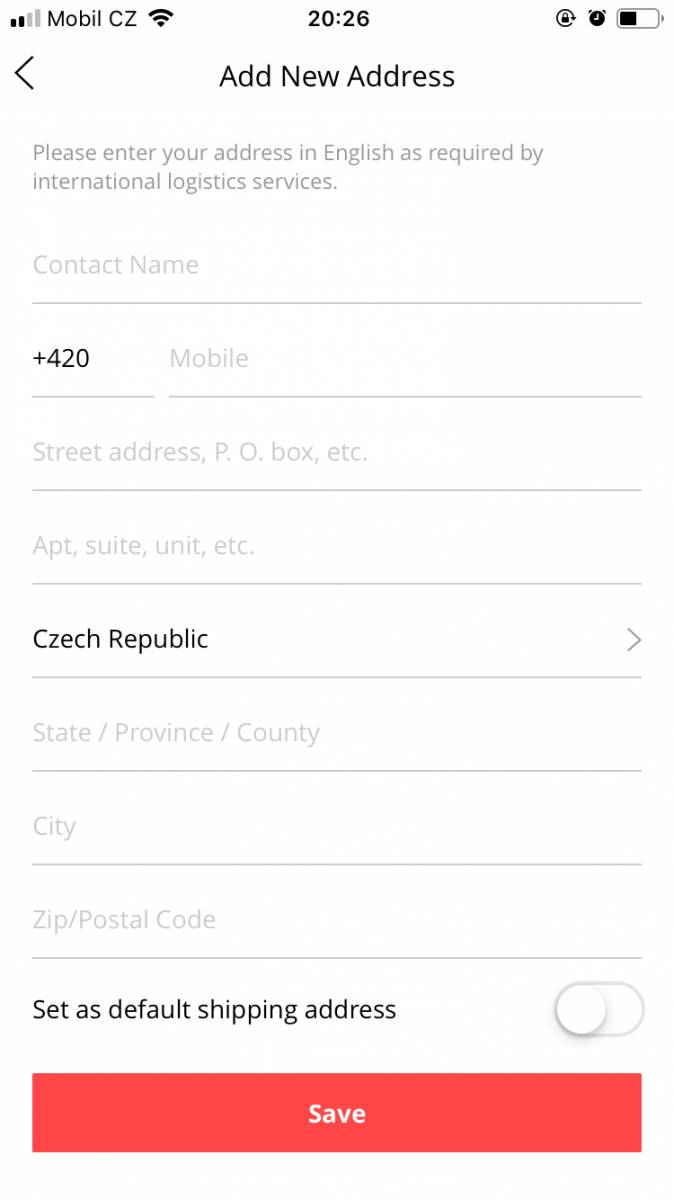Select the Zip/Postal Code field
Screen dimensions: 674x1200
click(337, 920)
